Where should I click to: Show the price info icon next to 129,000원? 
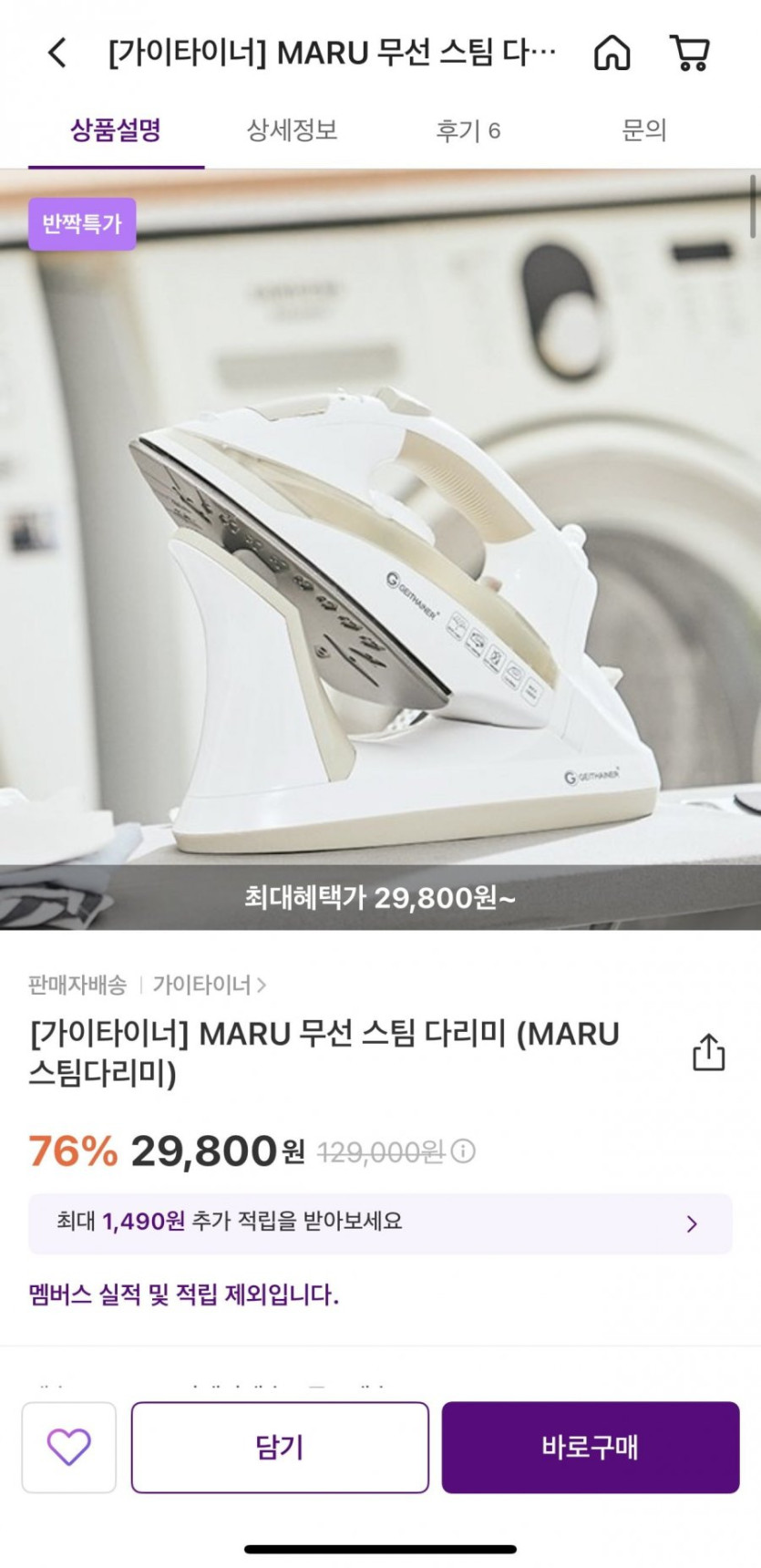click(x=463, y=1151)
